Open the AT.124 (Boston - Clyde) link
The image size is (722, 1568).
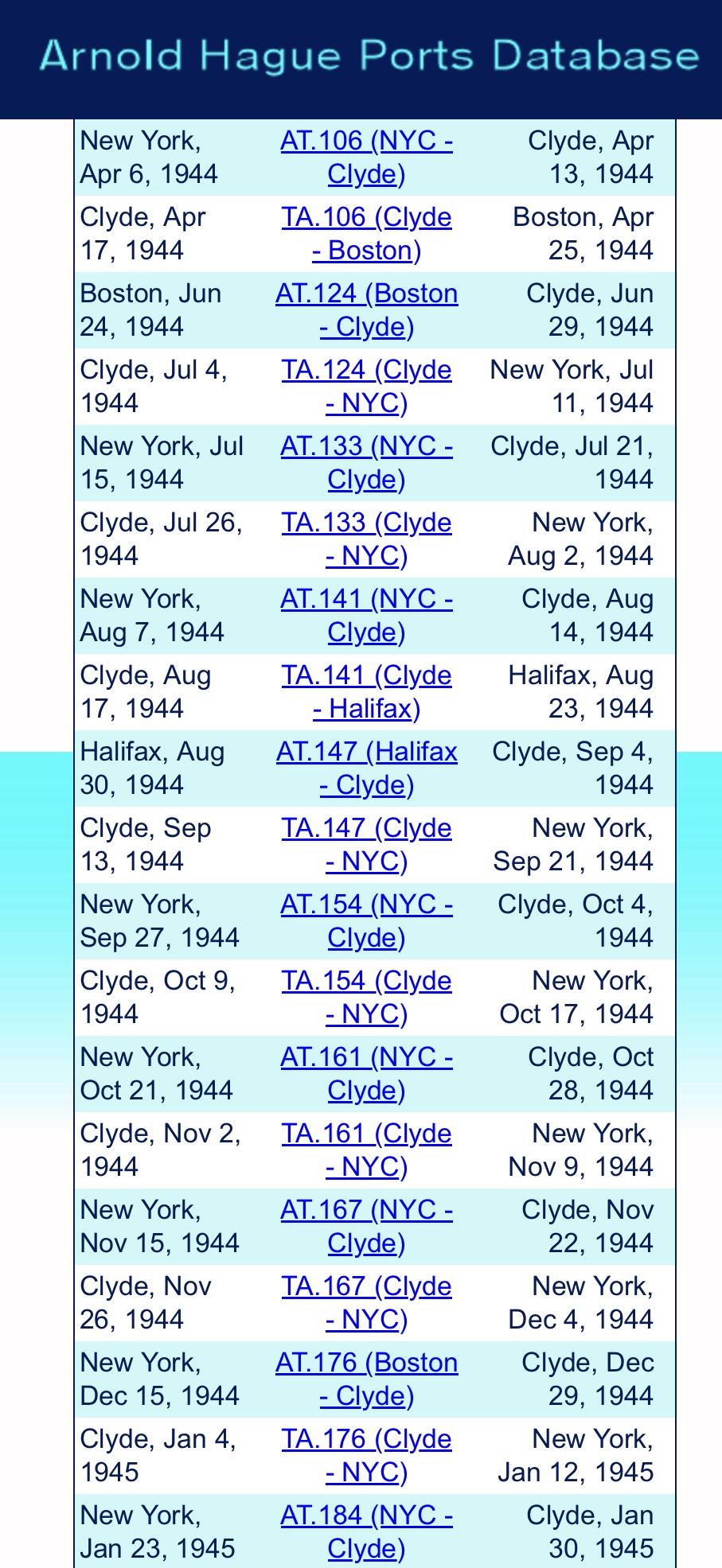pos(366,294)
